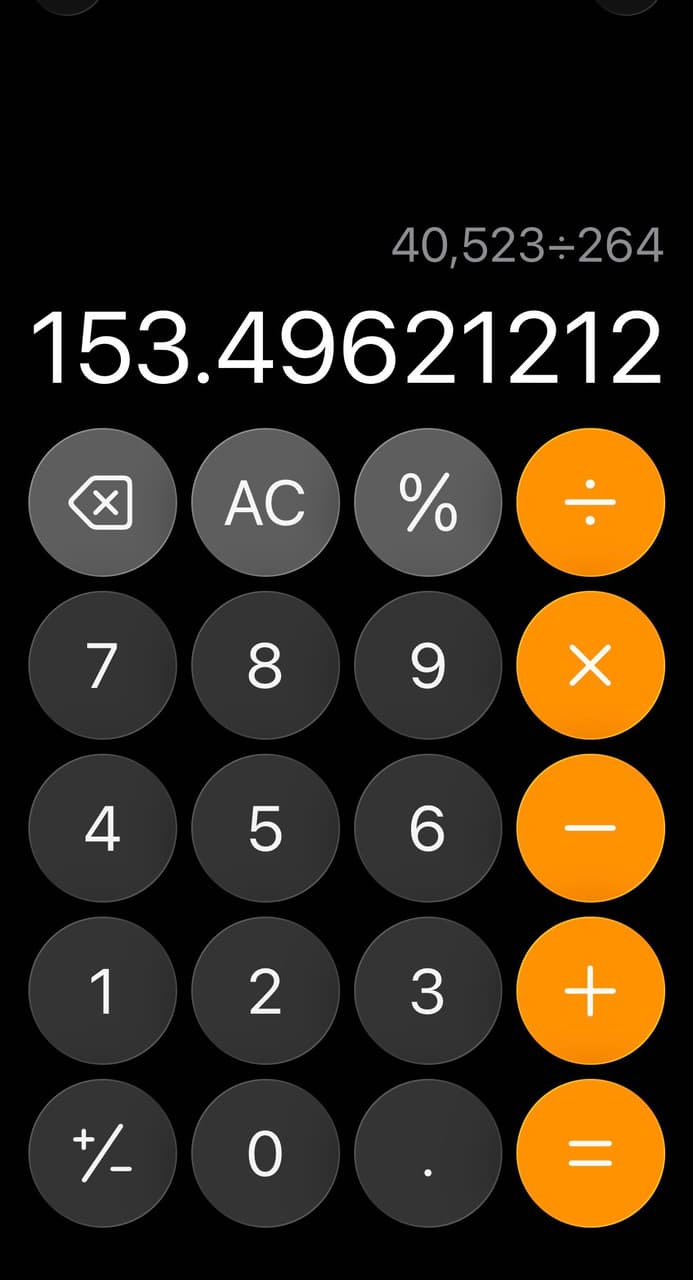Select the divide operator
This screenshot has height=1280, width=693.
[590, 502]
